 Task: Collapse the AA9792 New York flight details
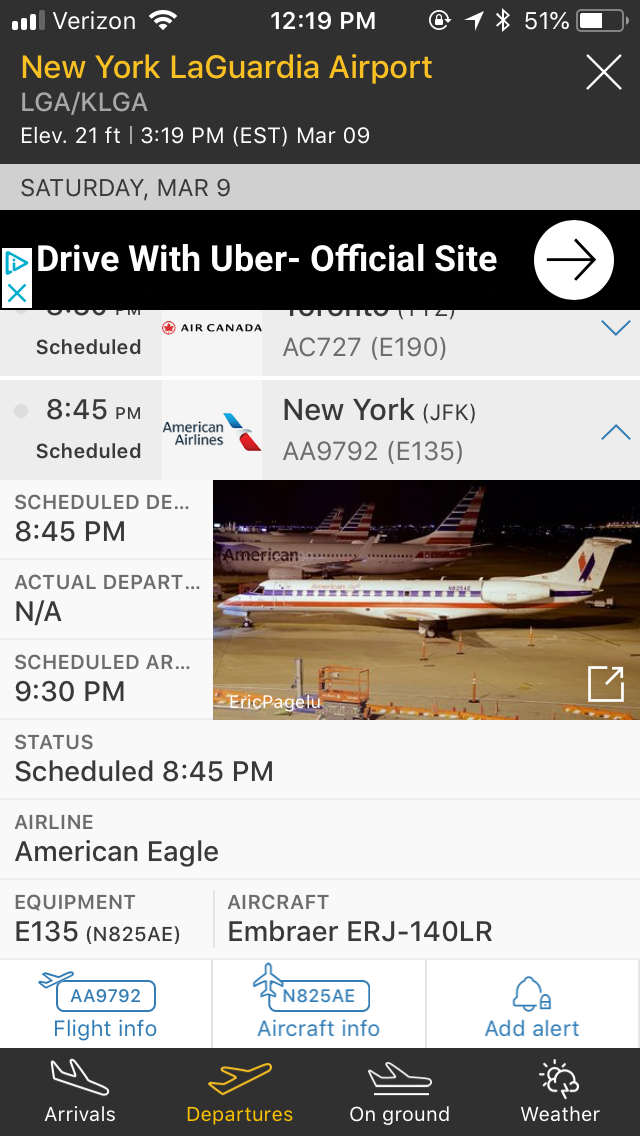point(615,432)
